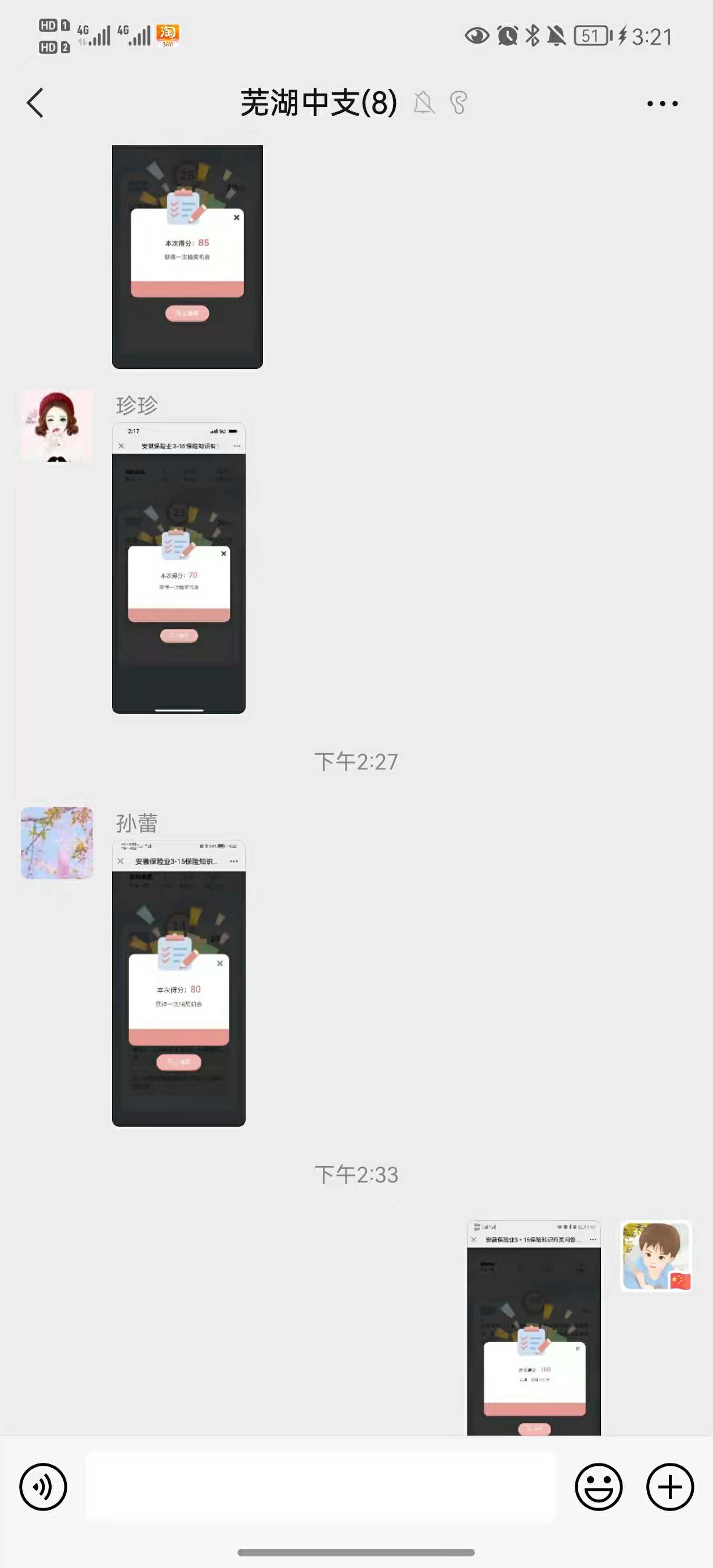The image size is (713, 1568).
Task: View 珍珍's profile avatar
Action: point(57,426)
